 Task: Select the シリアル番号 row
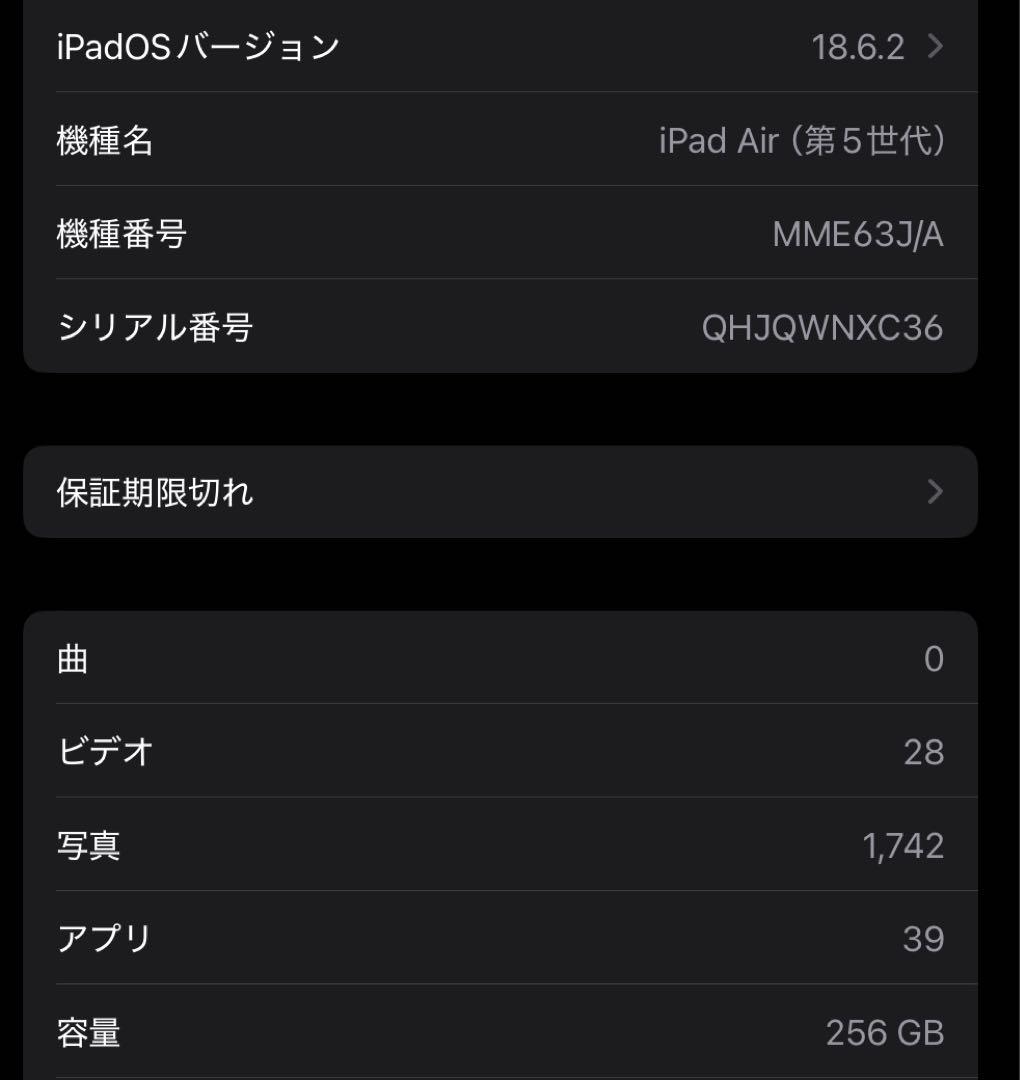point(500,327)
